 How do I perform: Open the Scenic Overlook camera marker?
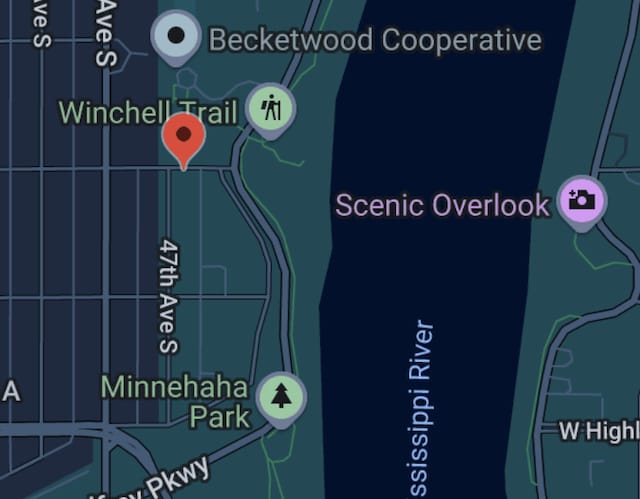(x=581, y=200)
